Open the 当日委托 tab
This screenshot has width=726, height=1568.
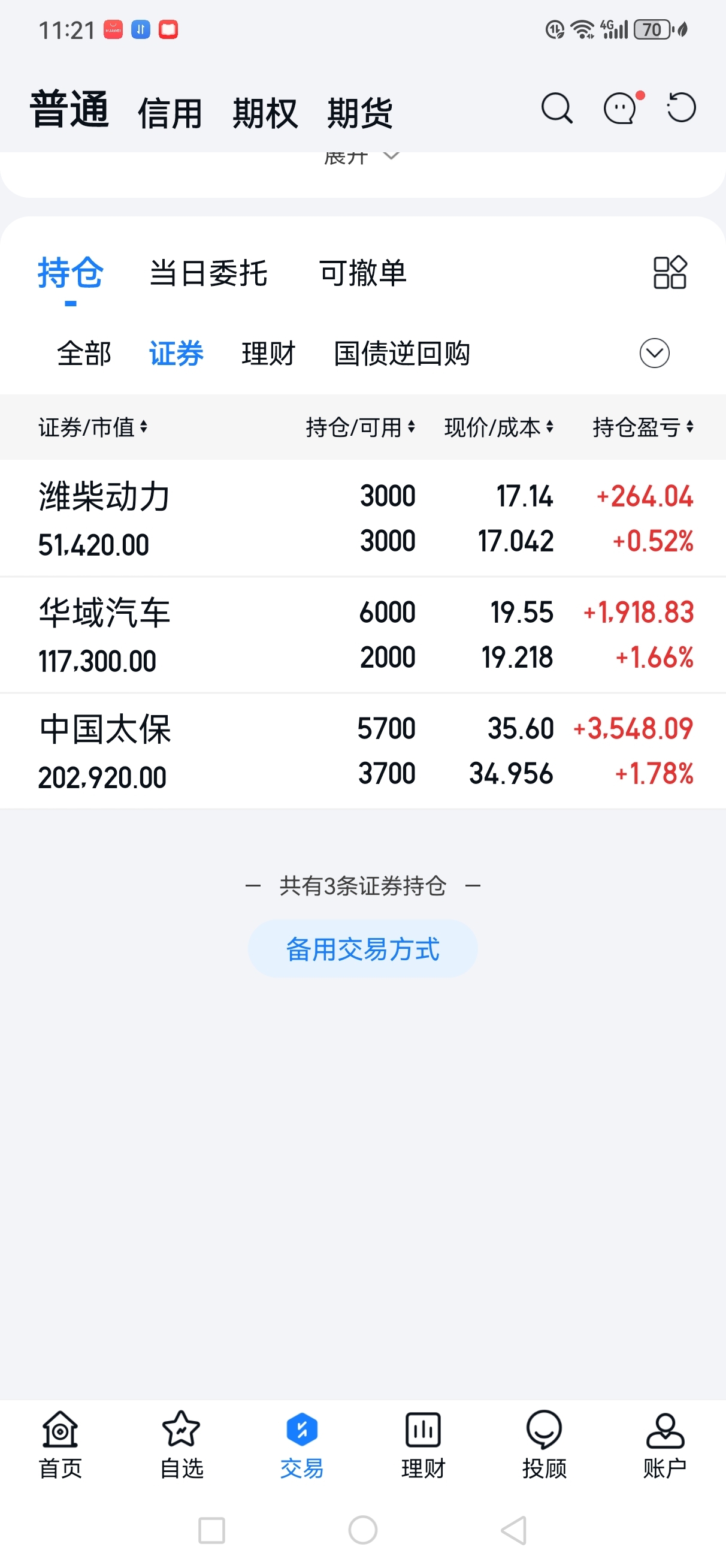(x=208, y=273)
